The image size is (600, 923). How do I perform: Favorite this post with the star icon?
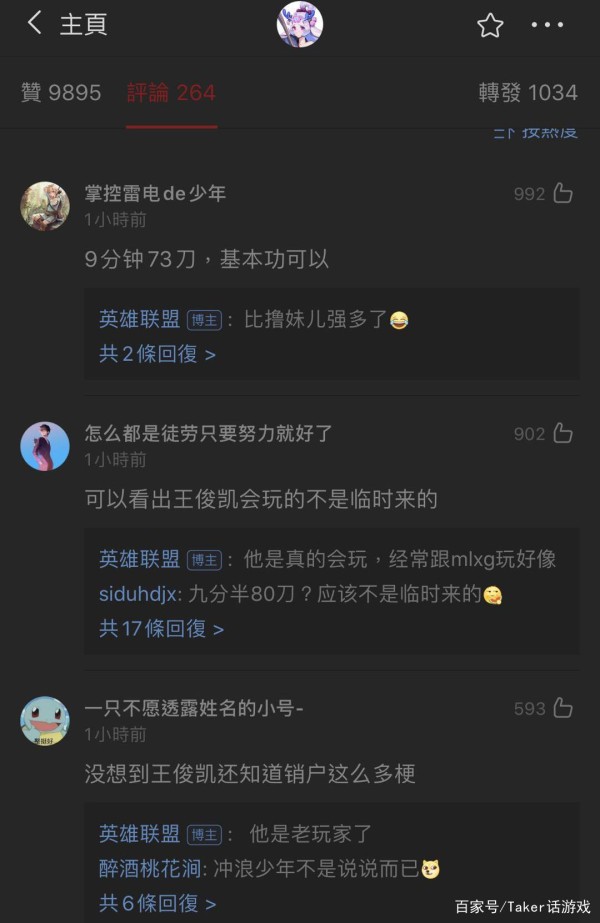pyautogui.click(x=490, y=26)
